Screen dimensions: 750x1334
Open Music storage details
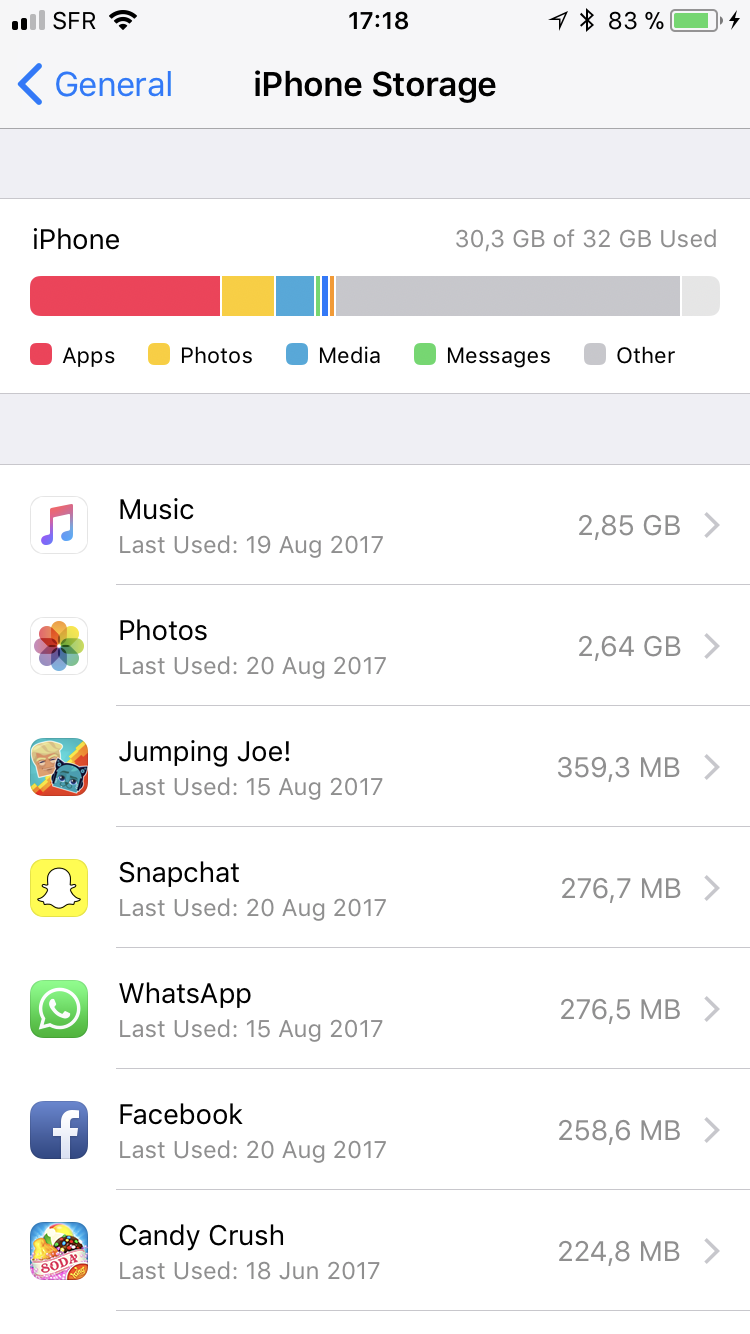point(375,526)
